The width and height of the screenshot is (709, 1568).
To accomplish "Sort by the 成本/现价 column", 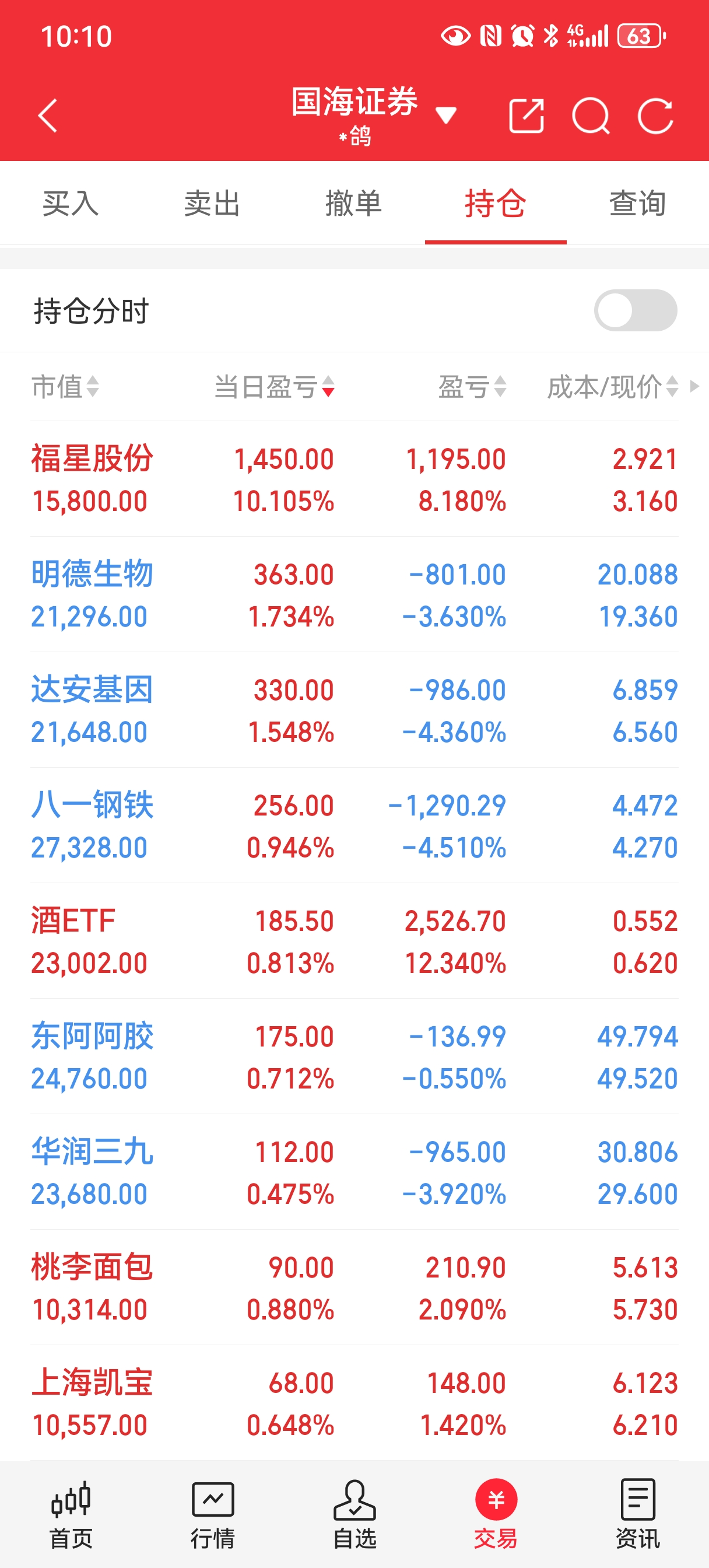I will [x=613, y=387].
